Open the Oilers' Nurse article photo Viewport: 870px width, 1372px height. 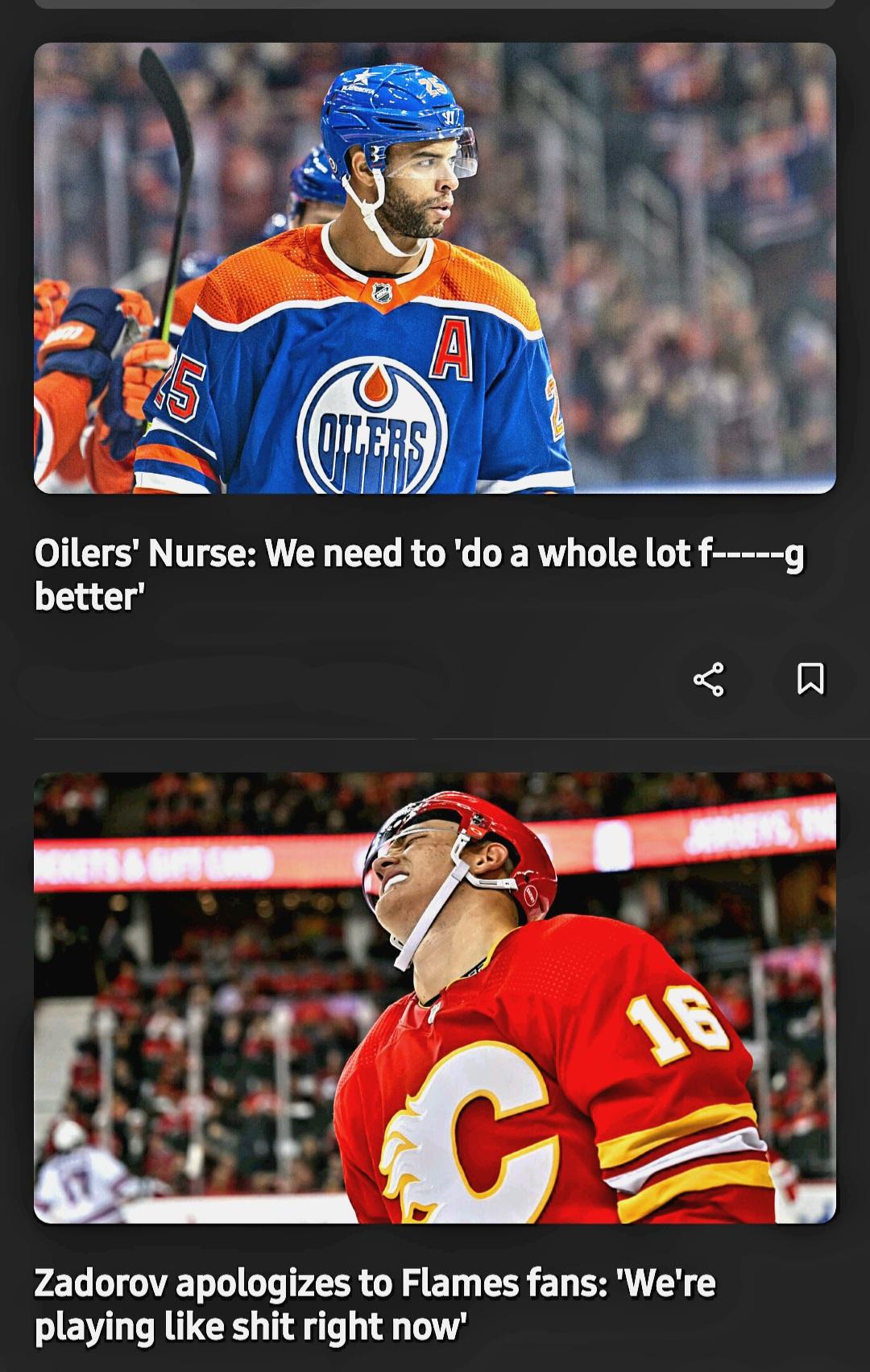pyautogui.click(x=434, y=267)
